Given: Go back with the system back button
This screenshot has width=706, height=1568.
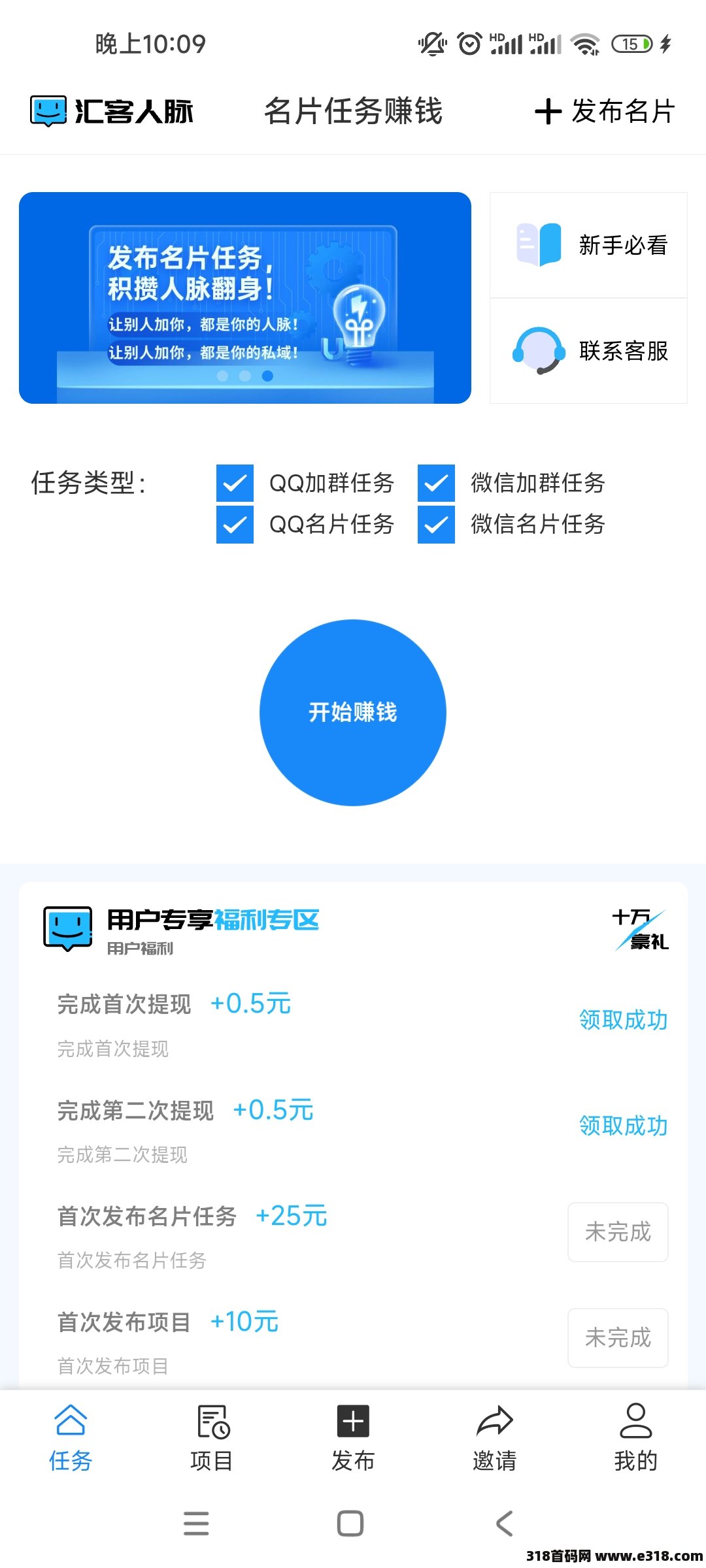Looking at the screenshot, I should coord(504,1524).
